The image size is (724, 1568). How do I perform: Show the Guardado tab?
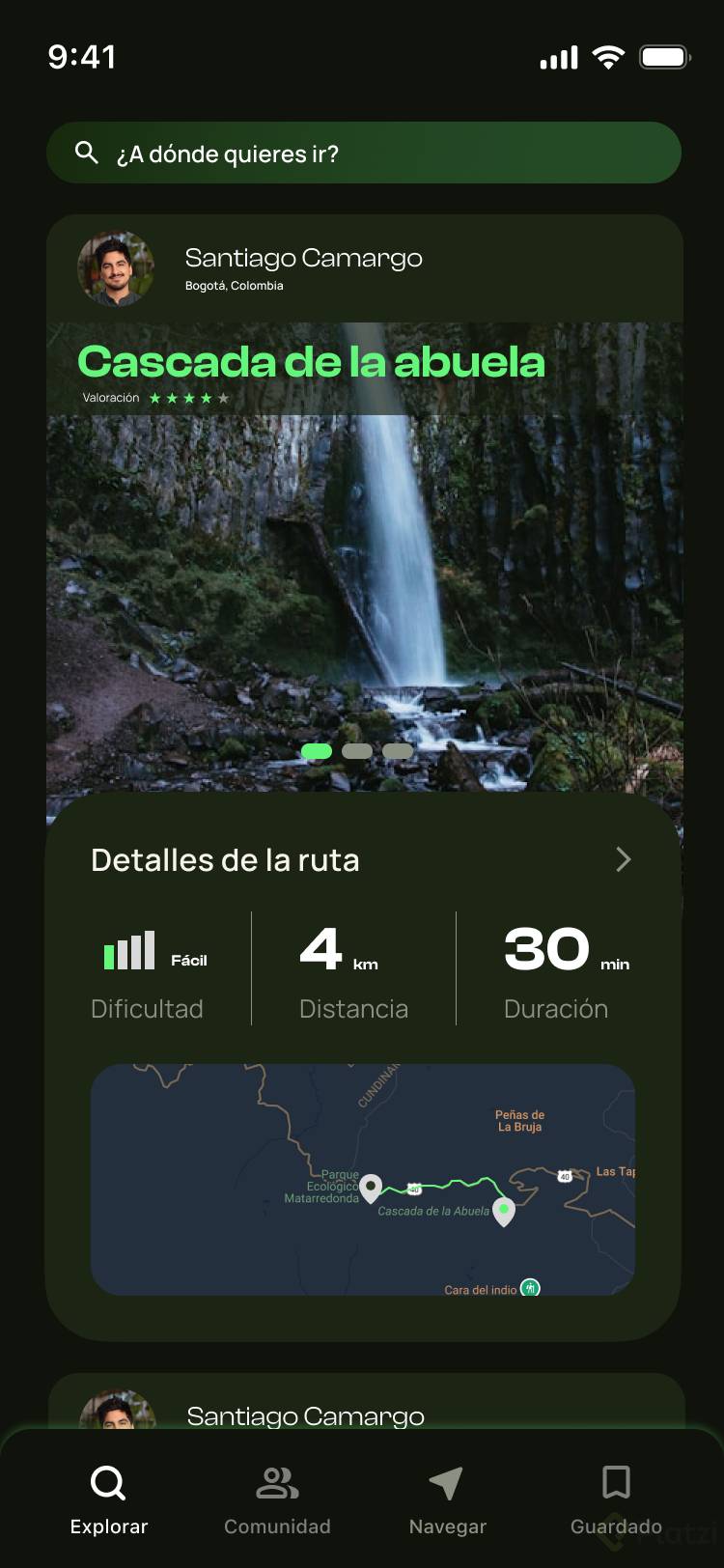pos(616,1498)
